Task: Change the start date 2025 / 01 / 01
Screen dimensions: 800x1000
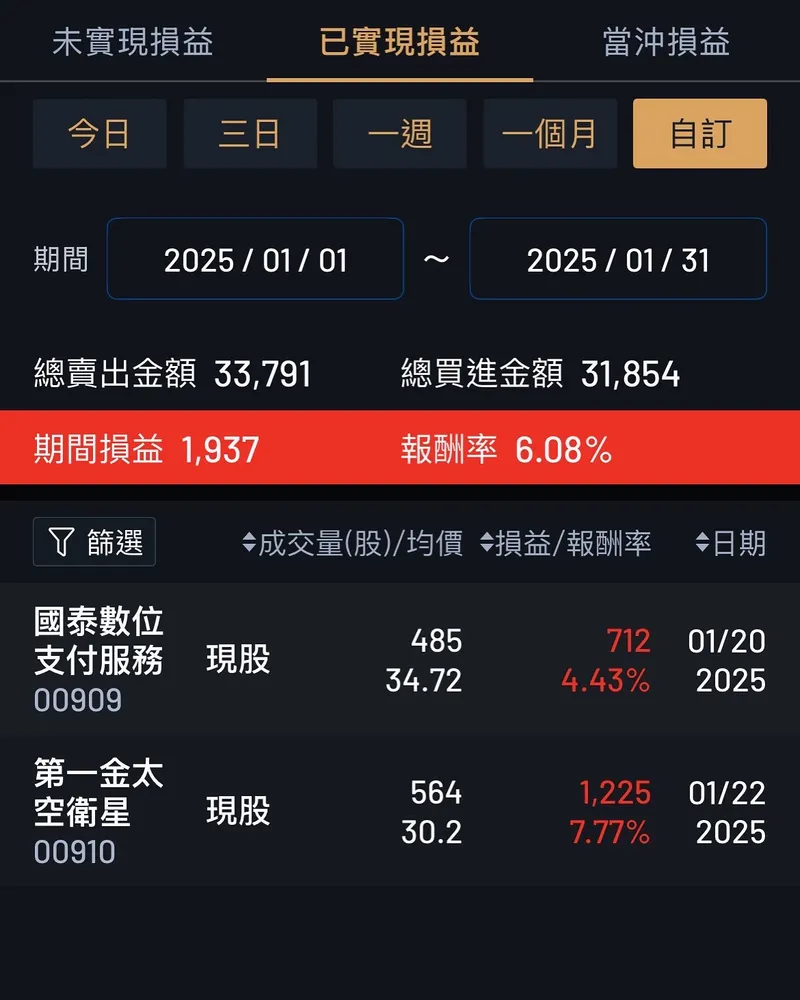Action: tap(255, 260)
